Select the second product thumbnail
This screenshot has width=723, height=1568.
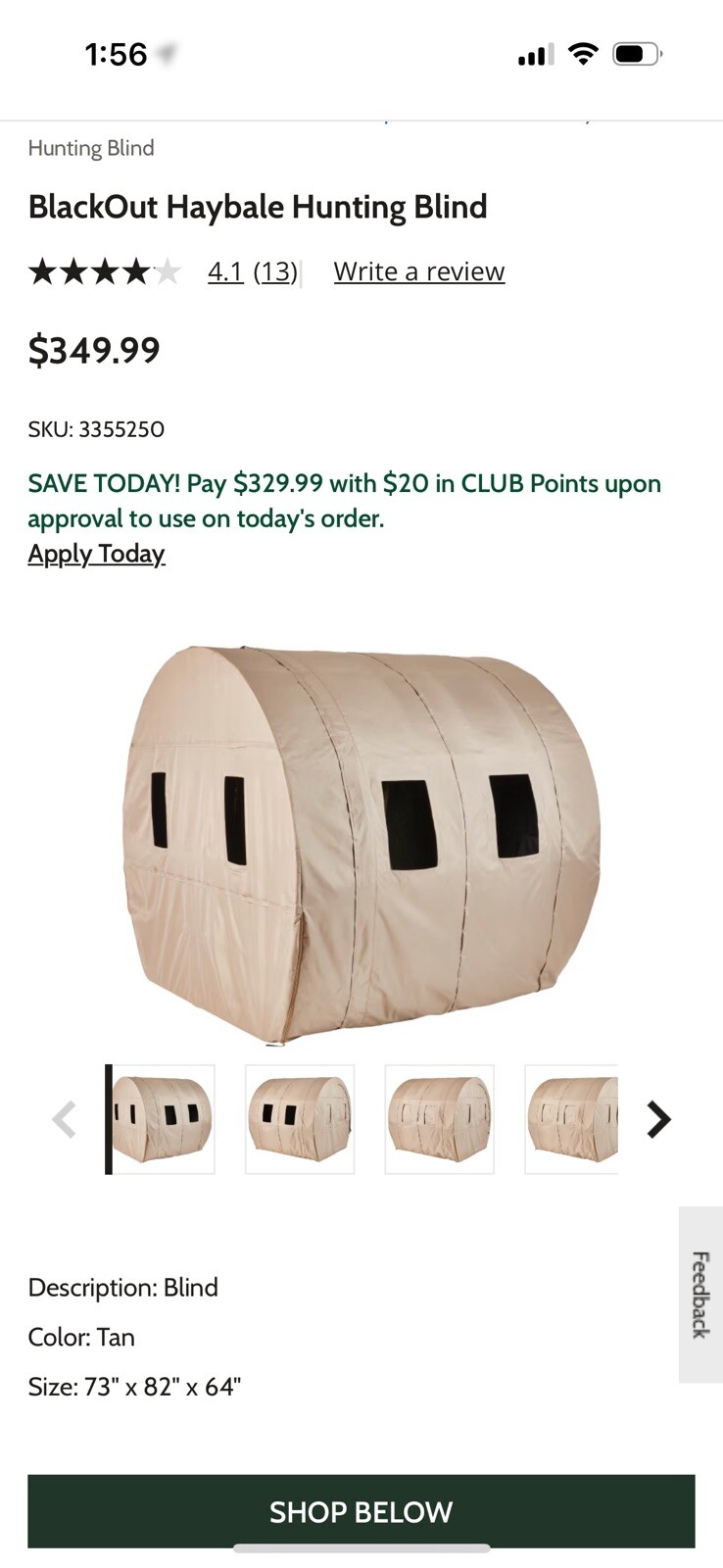tap(300, 1119)
